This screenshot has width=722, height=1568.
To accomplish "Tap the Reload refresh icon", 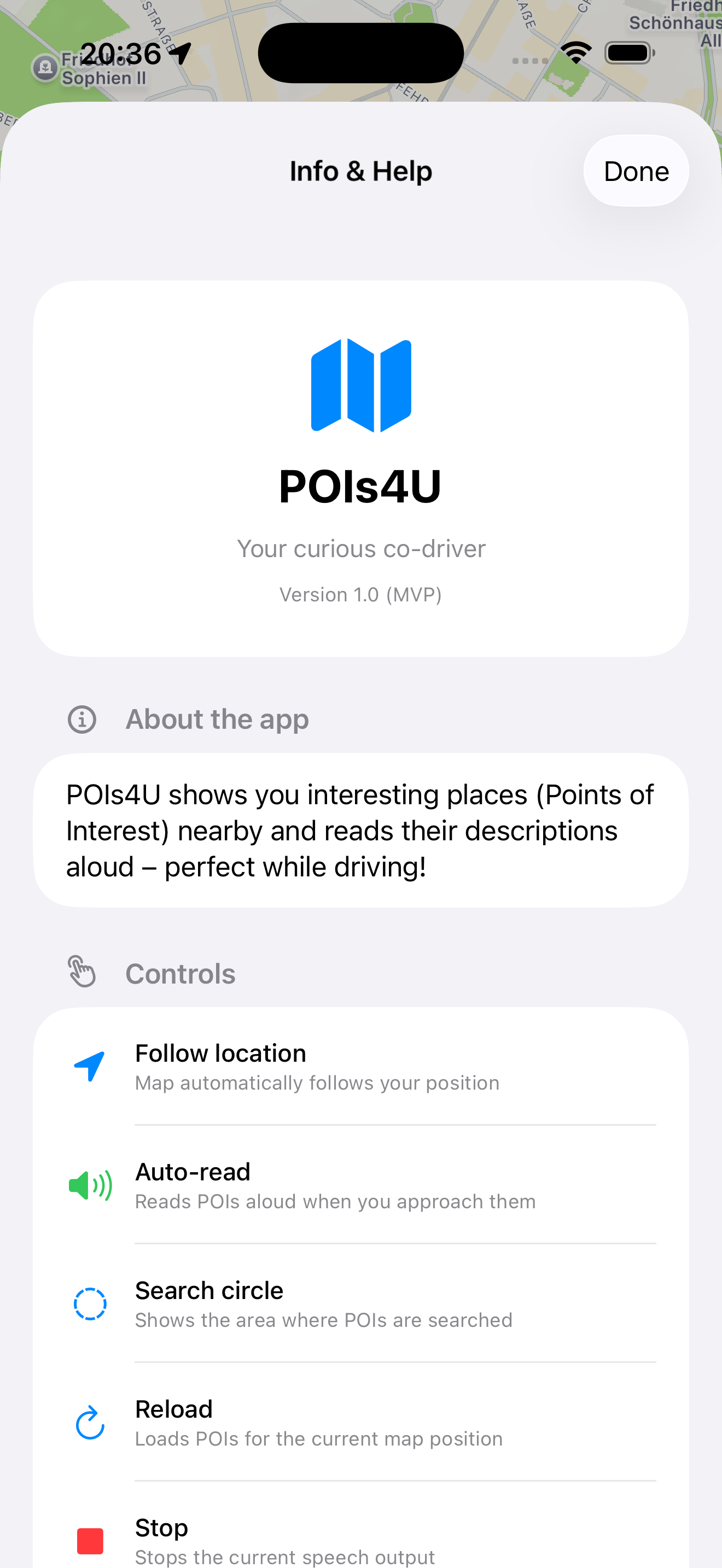I will pyautogui.click(x=90, y=1423).
